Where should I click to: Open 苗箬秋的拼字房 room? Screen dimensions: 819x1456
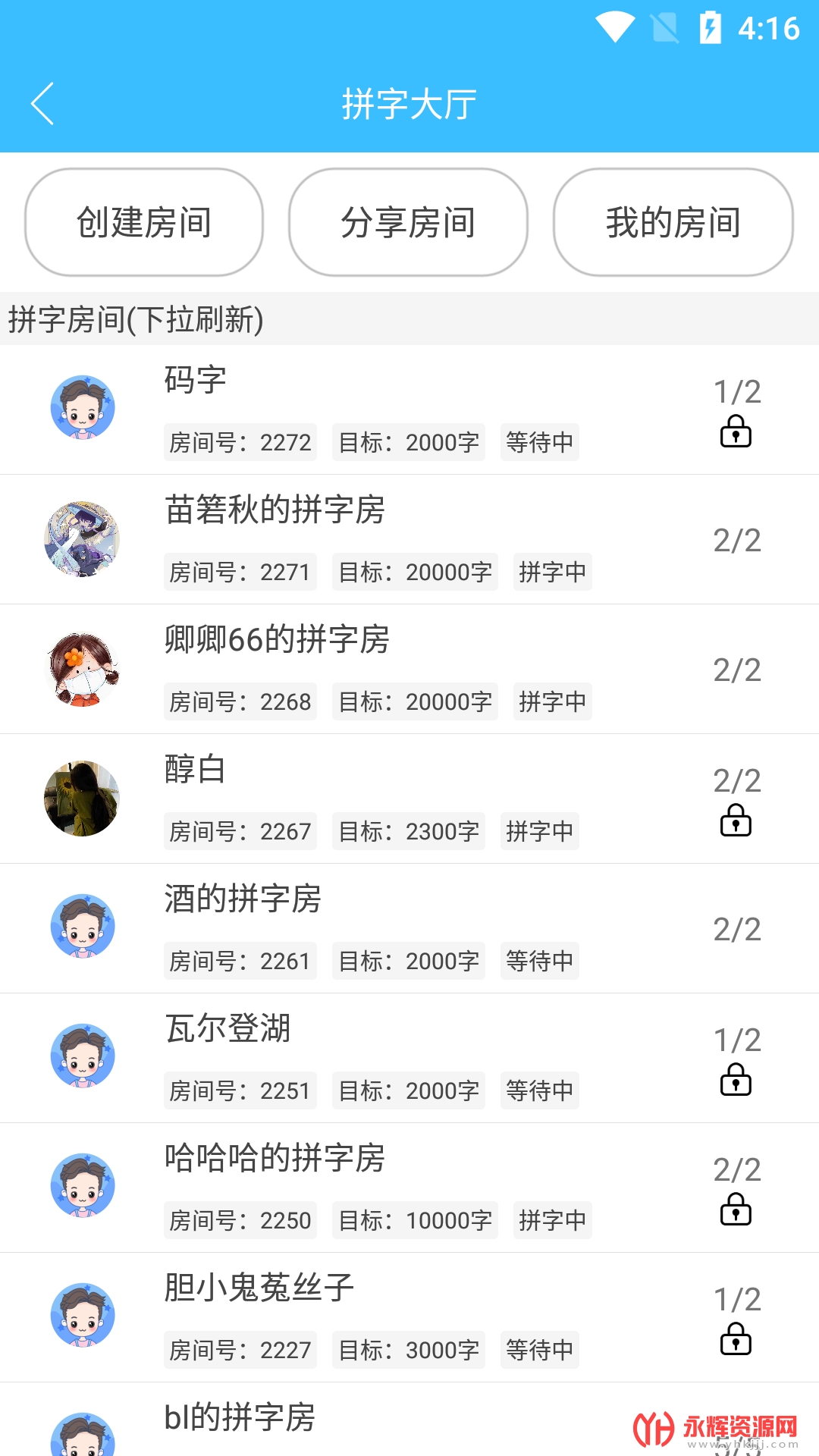pos(409,539)
